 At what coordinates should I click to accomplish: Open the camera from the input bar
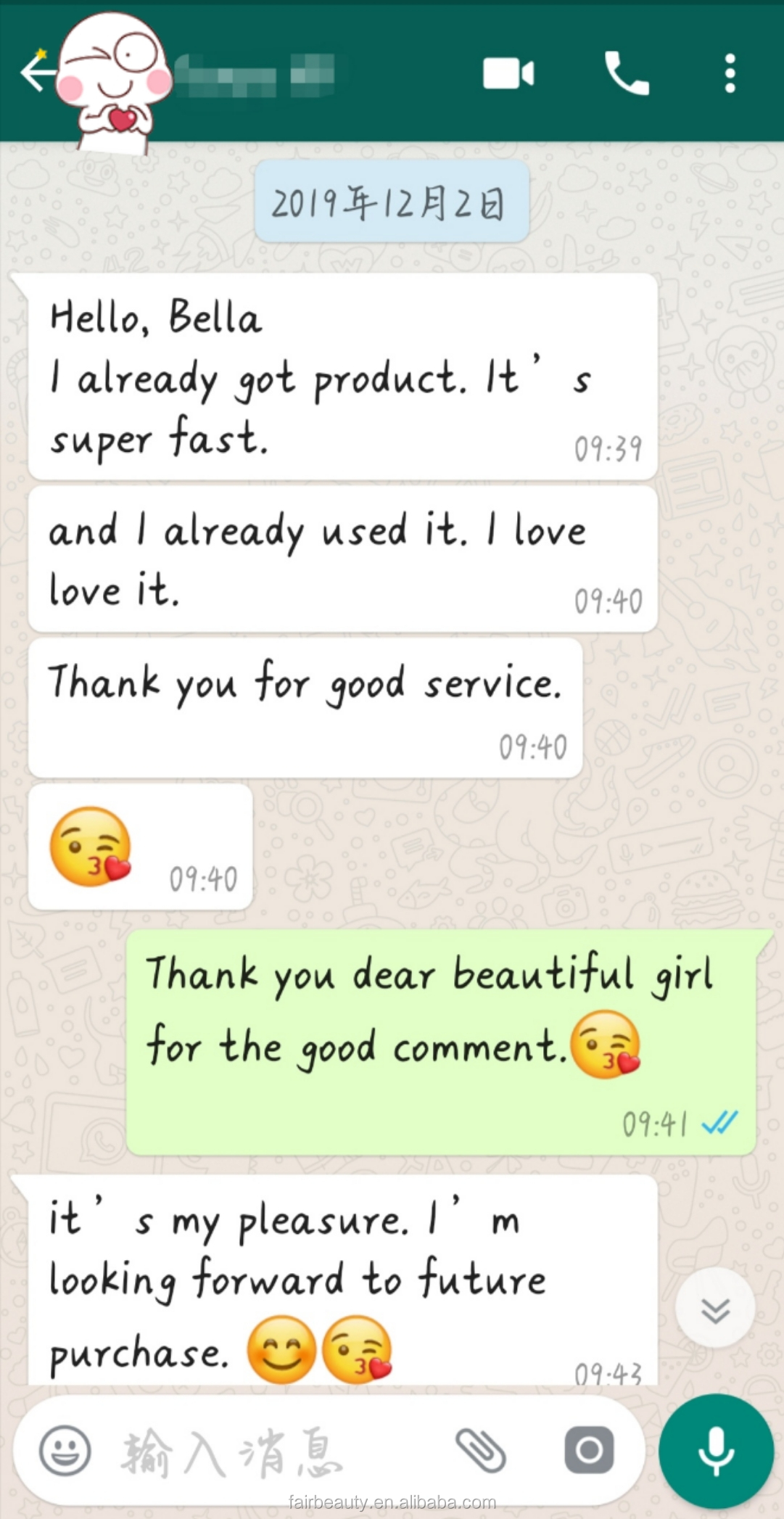tap(589, 1451)
